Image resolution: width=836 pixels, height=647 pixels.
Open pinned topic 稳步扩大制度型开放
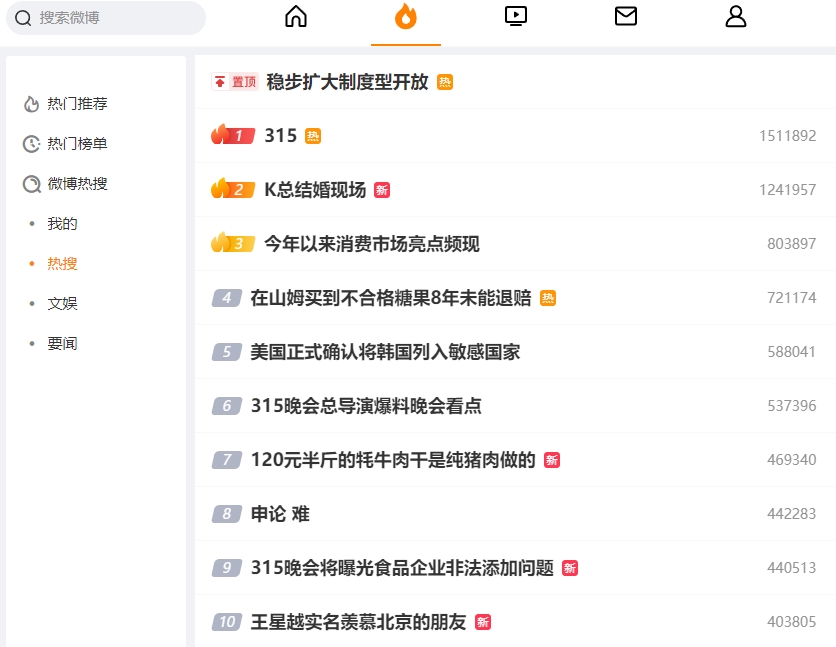[347, 82]
